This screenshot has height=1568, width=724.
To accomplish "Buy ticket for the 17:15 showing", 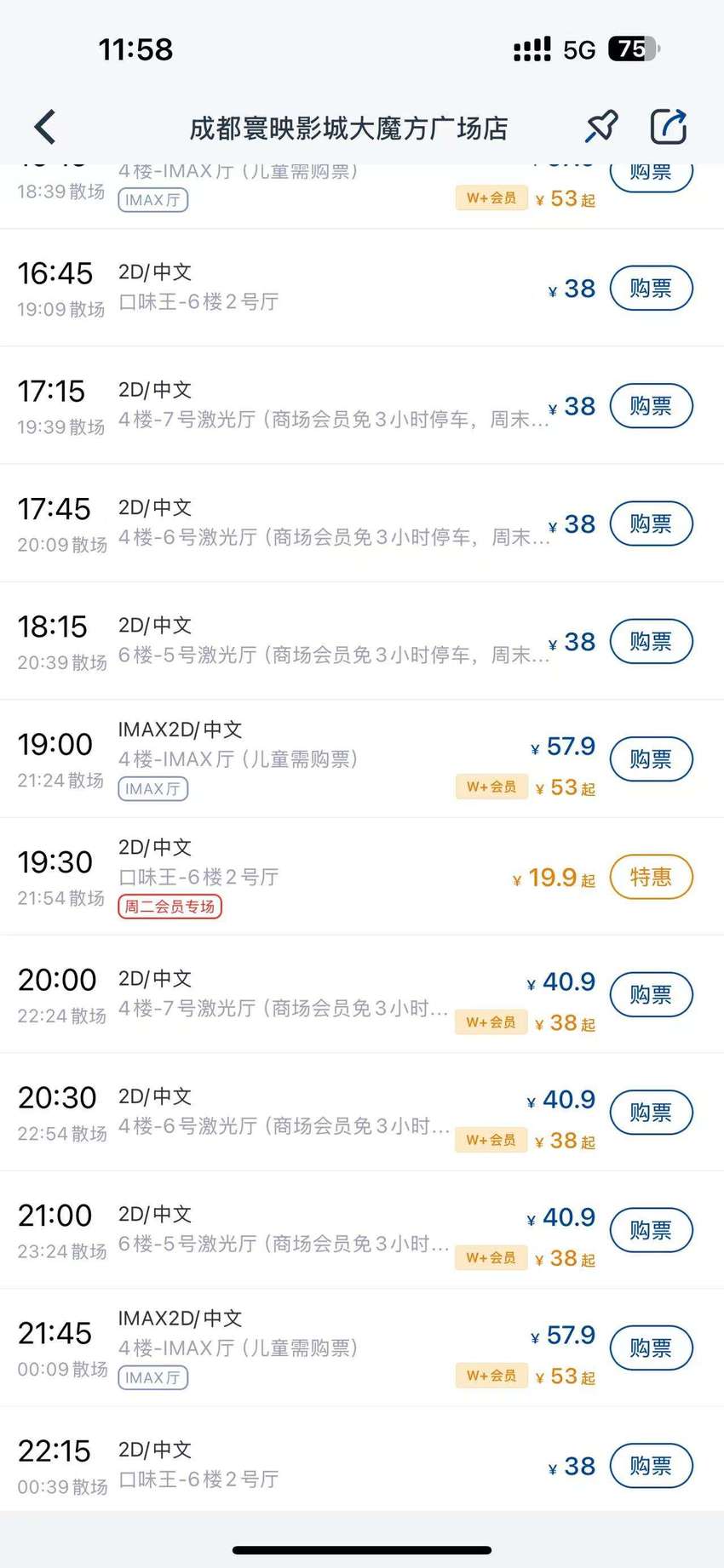I will click(652, 406).
